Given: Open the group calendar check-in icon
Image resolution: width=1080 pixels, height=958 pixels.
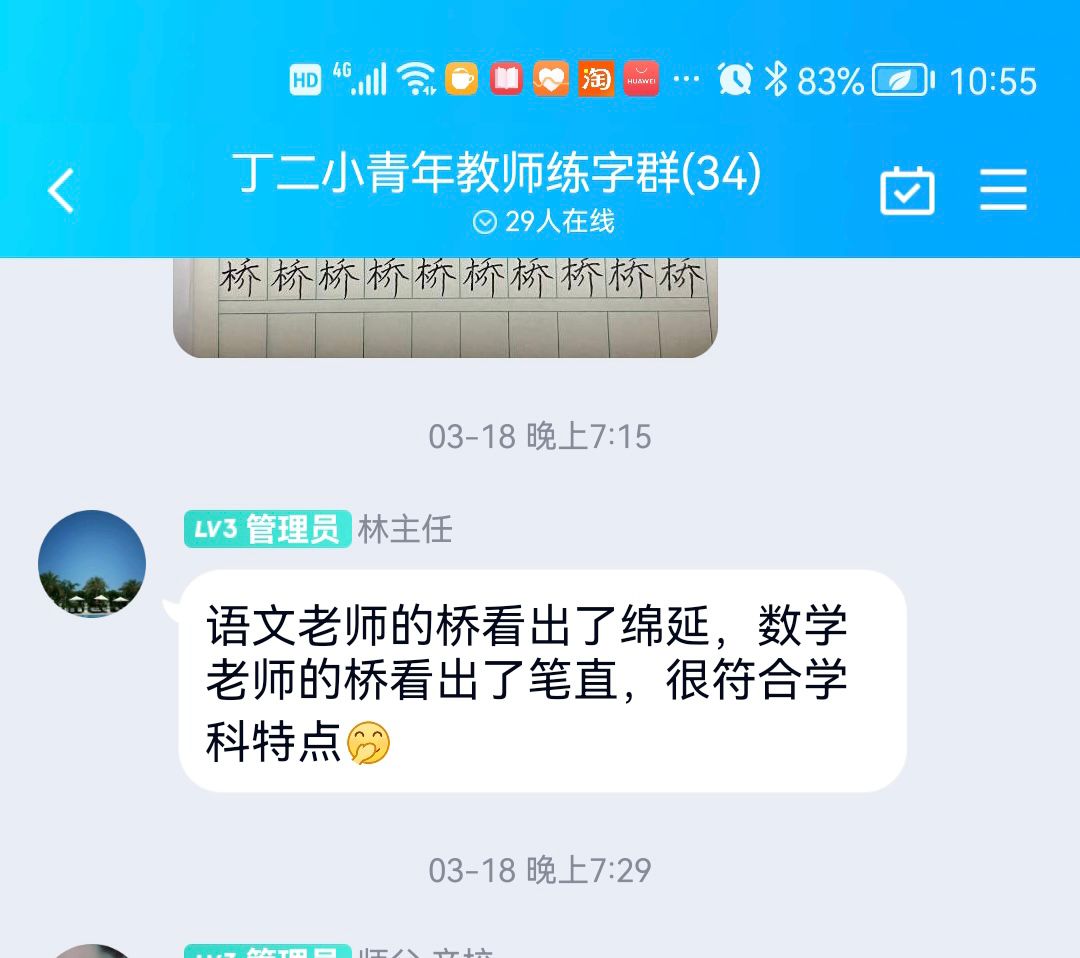Looking at the screenshot, I should 907,190.
